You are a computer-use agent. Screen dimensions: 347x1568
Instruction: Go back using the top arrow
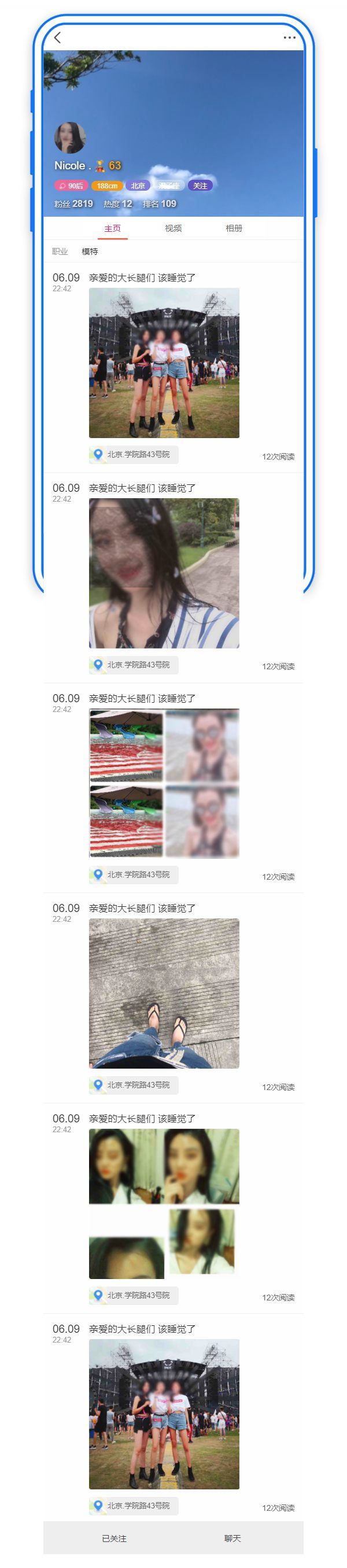pos(58,38)
